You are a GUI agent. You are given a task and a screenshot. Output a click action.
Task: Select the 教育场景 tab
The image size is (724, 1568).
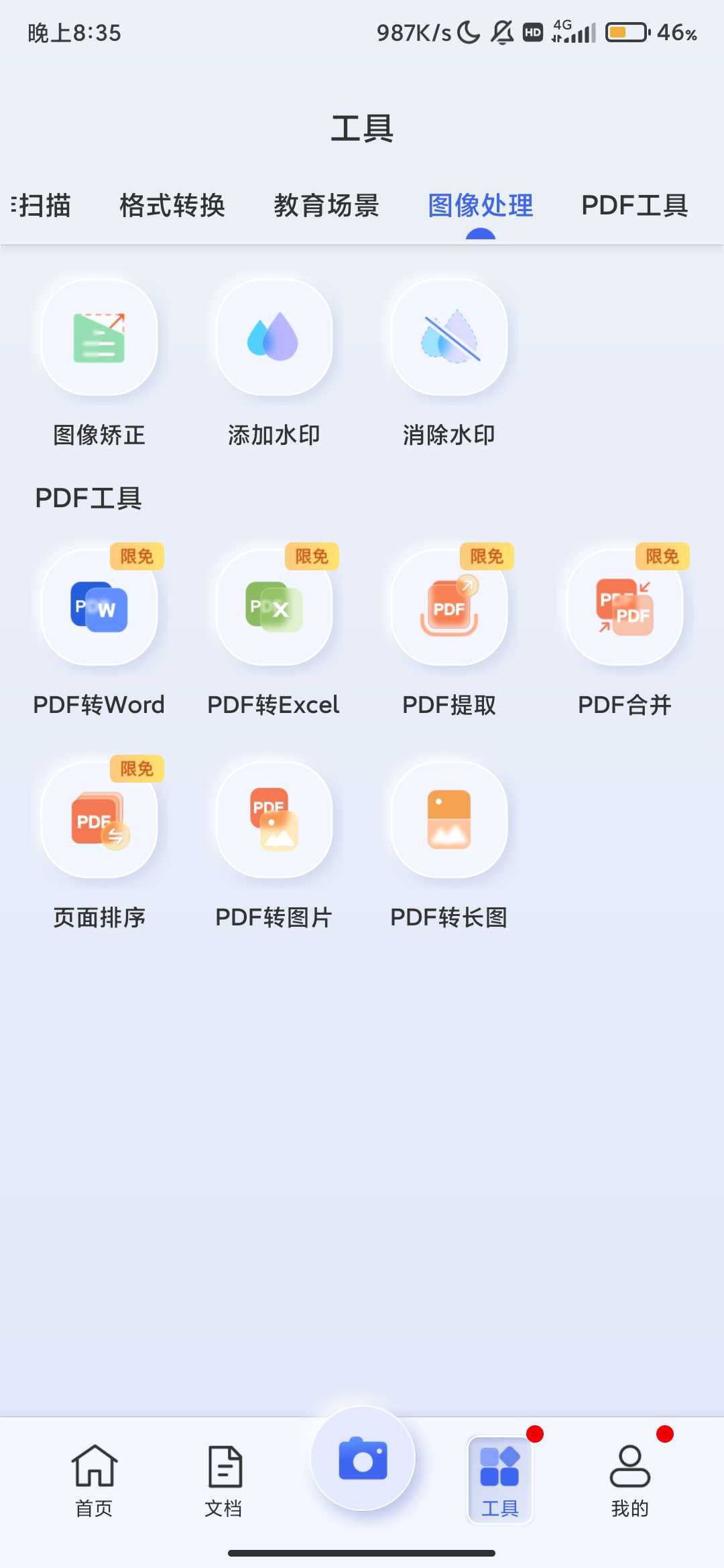coord(326,206)
